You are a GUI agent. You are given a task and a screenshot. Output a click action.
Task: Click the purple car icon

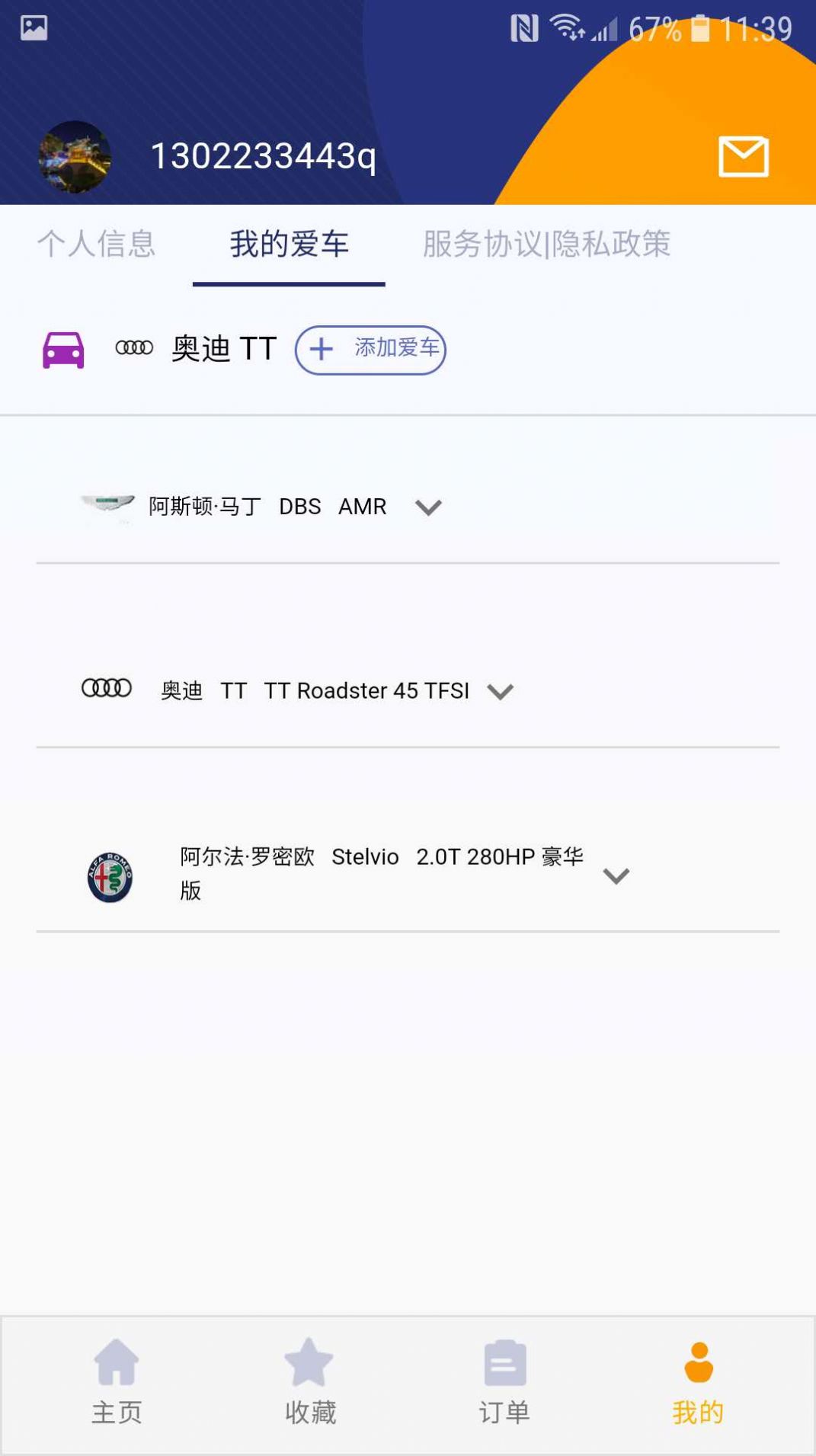[x=62, y=349]
